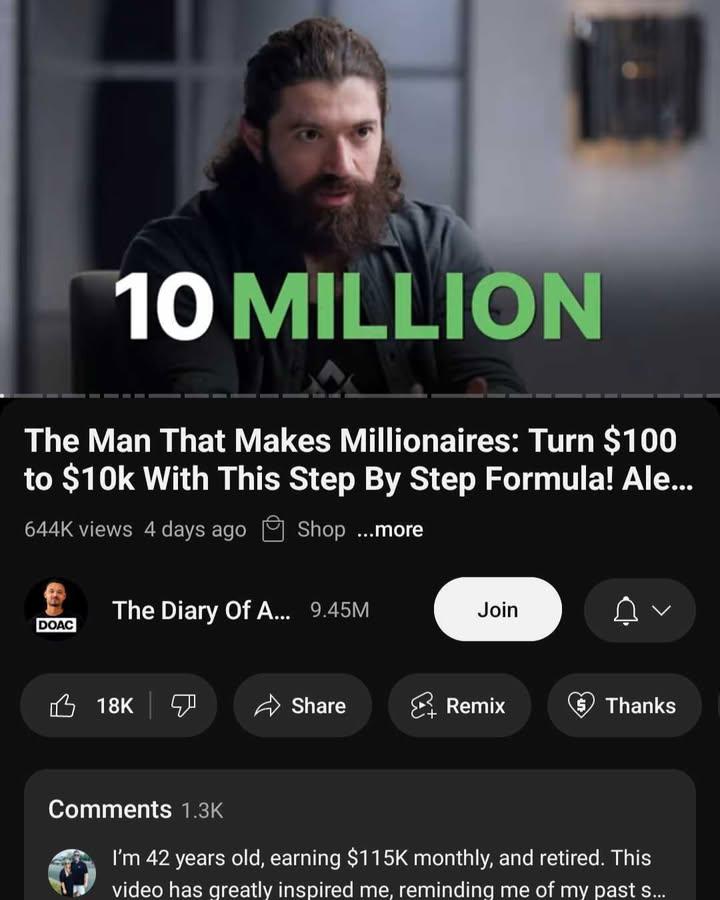Image resolution: width=720 pixels, height=900 pixels.
Task: Open The Diary Of A CEO channel
Action: pos(200,610)
